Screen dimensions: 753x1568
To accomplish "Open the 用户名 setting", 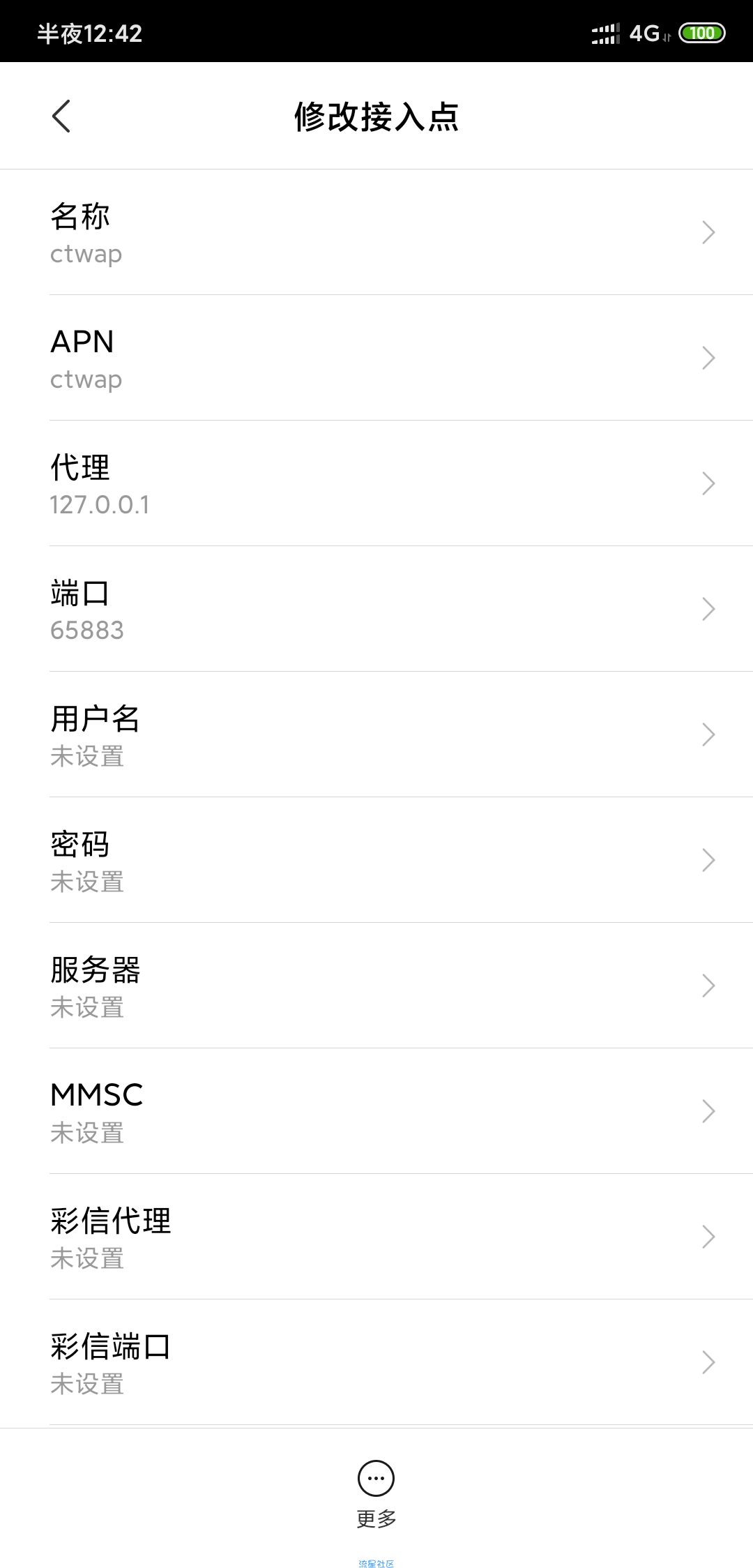I will pyautogui.click(x=376, y=734).
